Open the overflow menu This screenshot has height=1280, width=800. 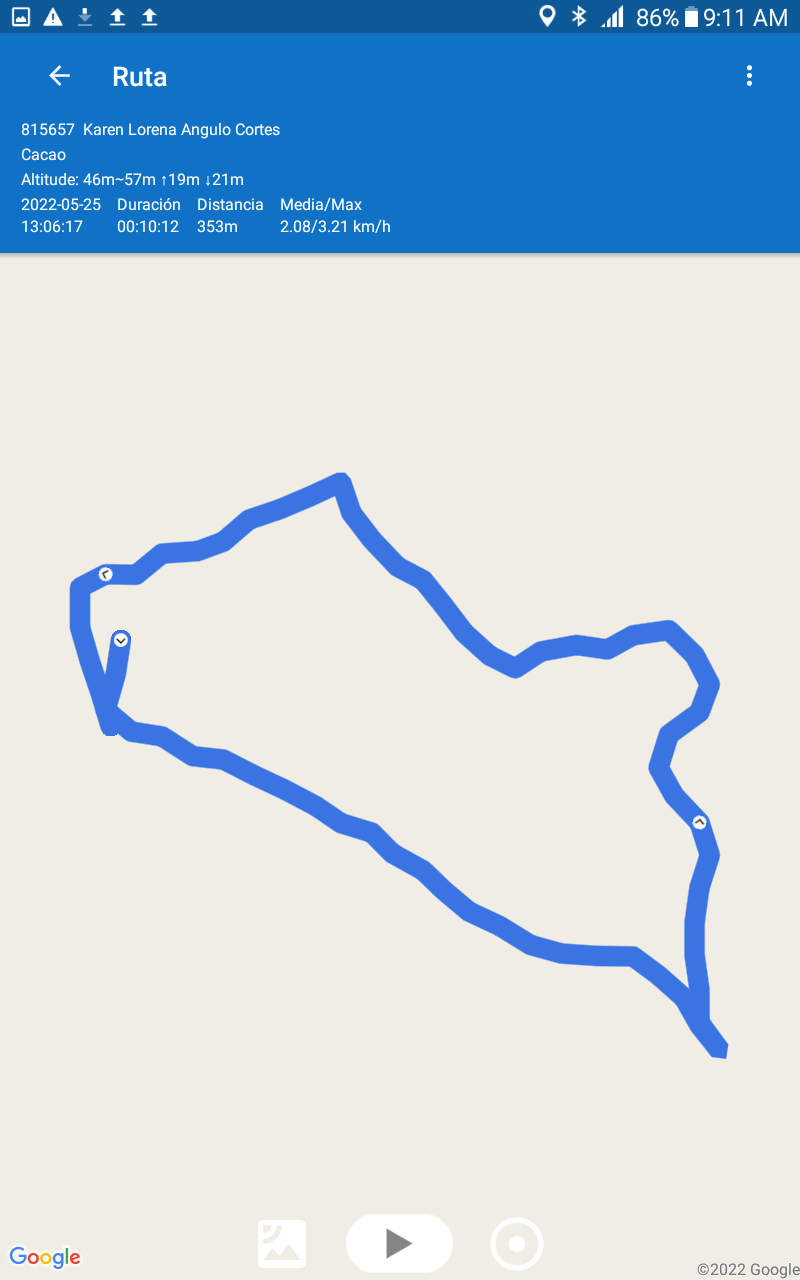click(749, 76)
